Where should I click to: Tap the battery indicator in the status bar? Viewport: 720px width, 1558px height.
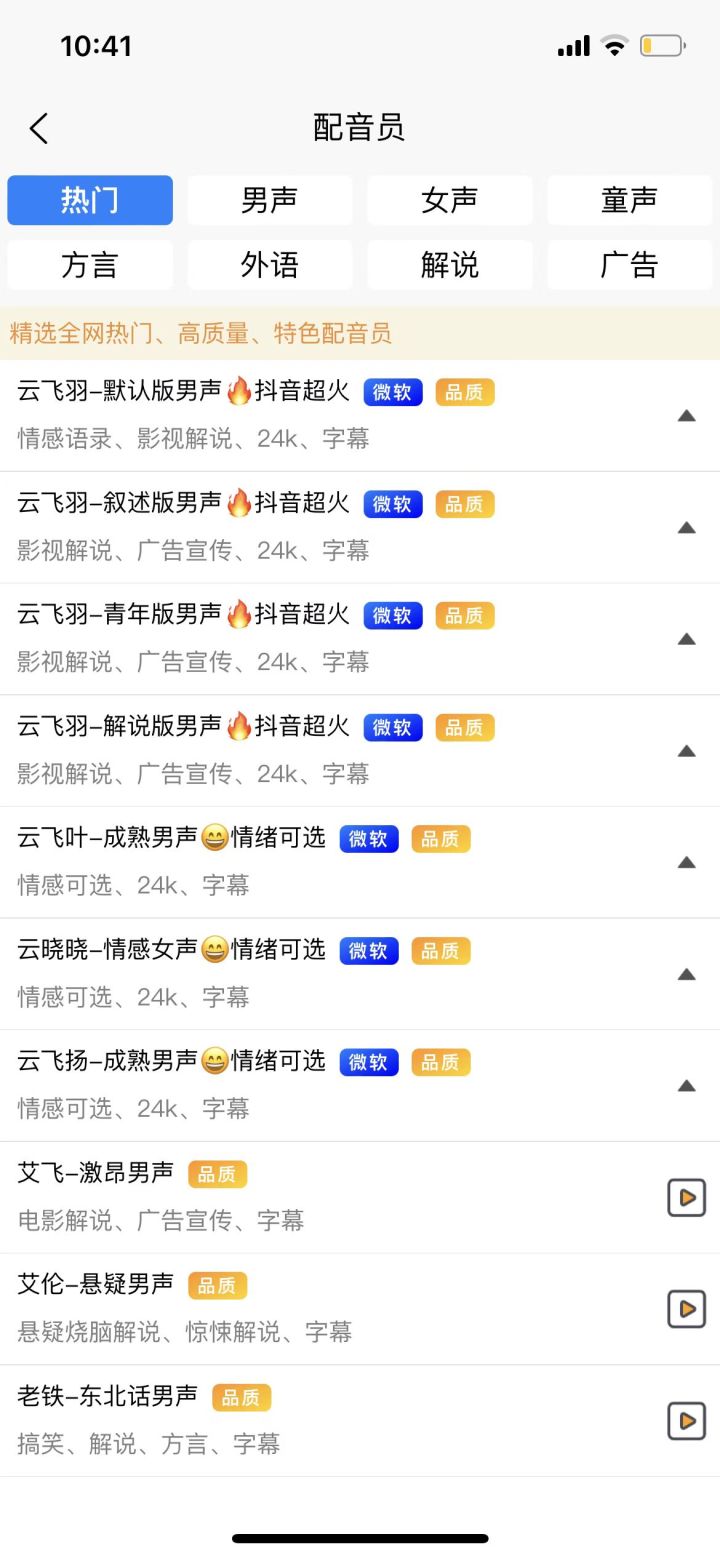pyautogui.click(x=660, y=44)
